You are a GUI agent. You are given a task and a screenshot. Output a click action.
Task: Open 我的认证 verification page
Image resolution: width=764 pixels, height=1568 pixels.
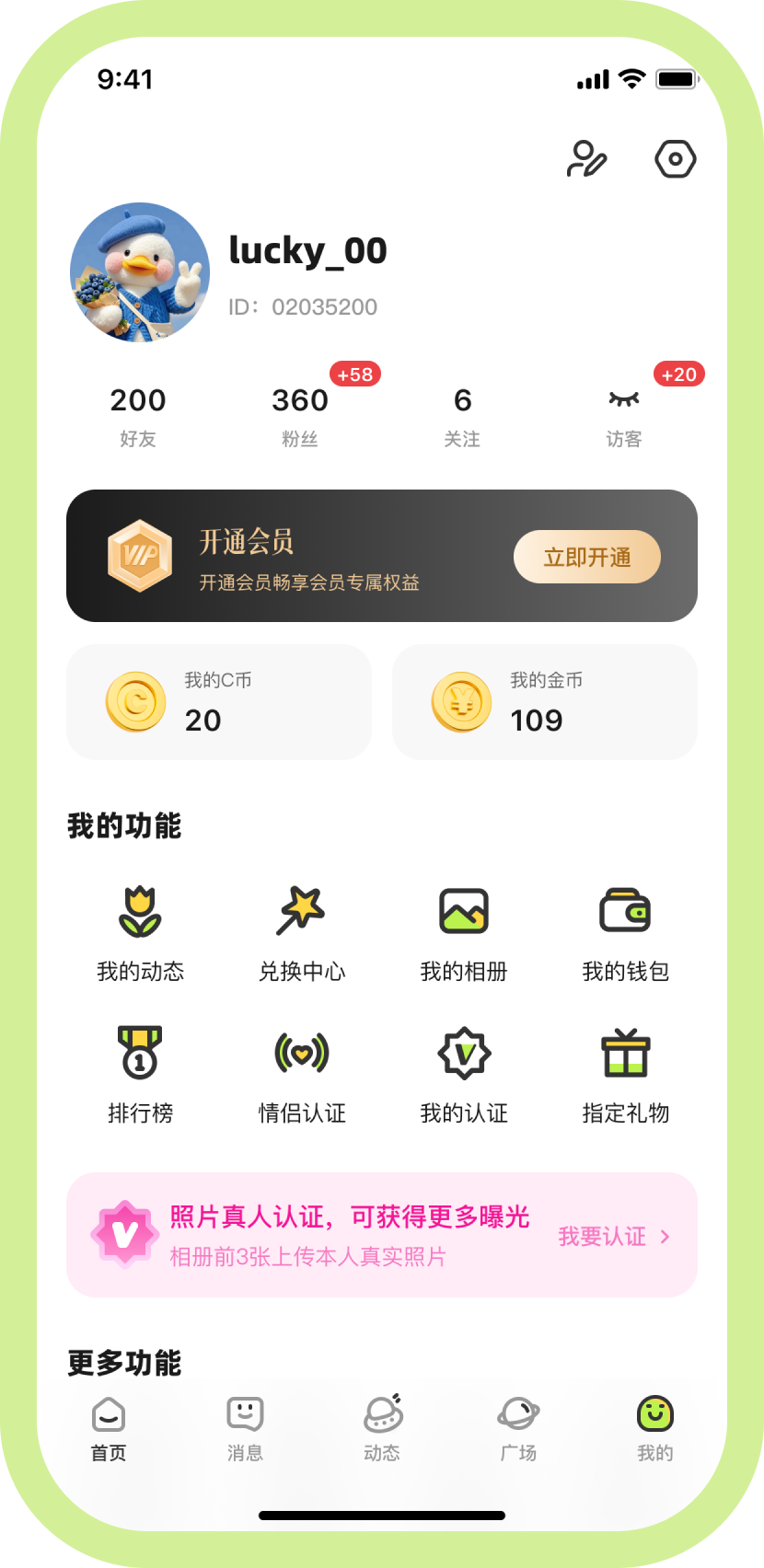[463, 1072]
